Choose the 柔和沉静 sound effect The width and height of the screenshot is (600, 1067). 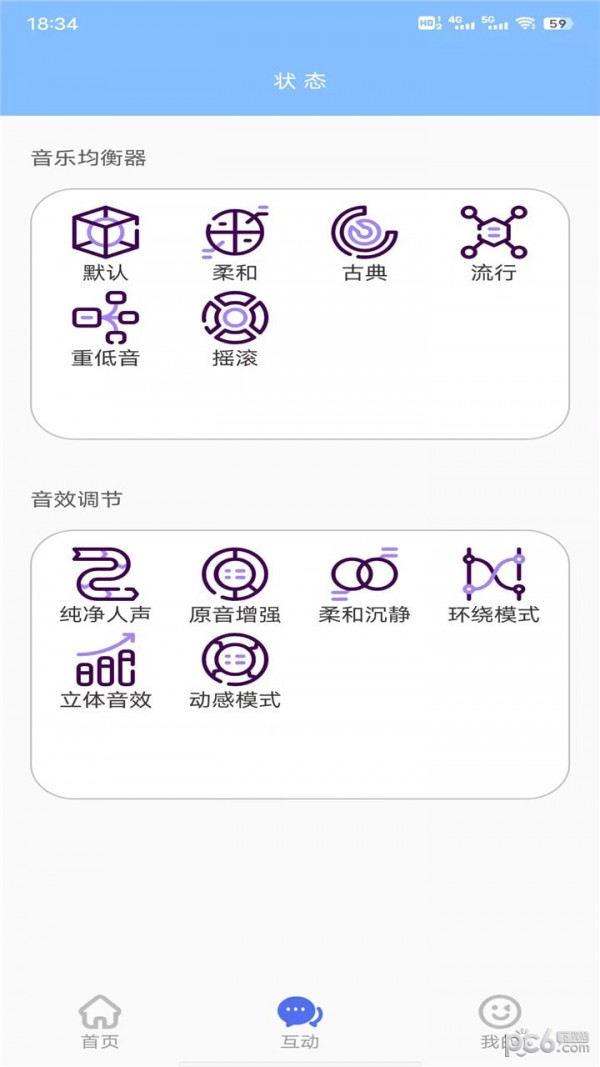pos(365,585)
